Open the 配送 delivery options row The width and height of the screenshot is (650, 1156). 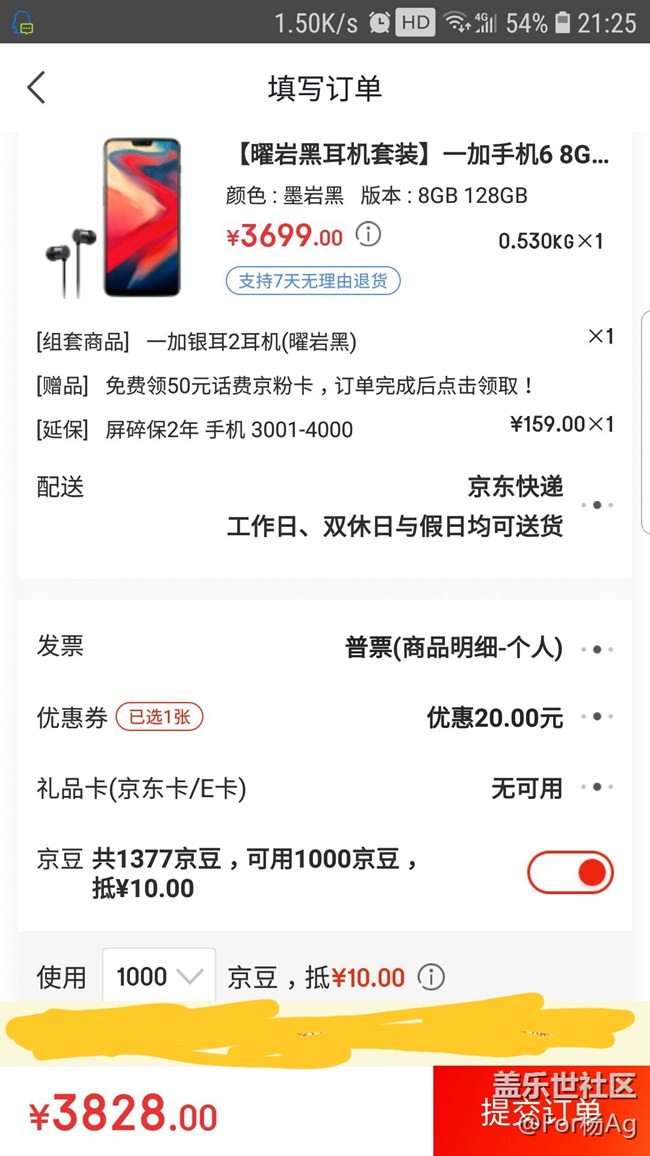coord(597,505)
